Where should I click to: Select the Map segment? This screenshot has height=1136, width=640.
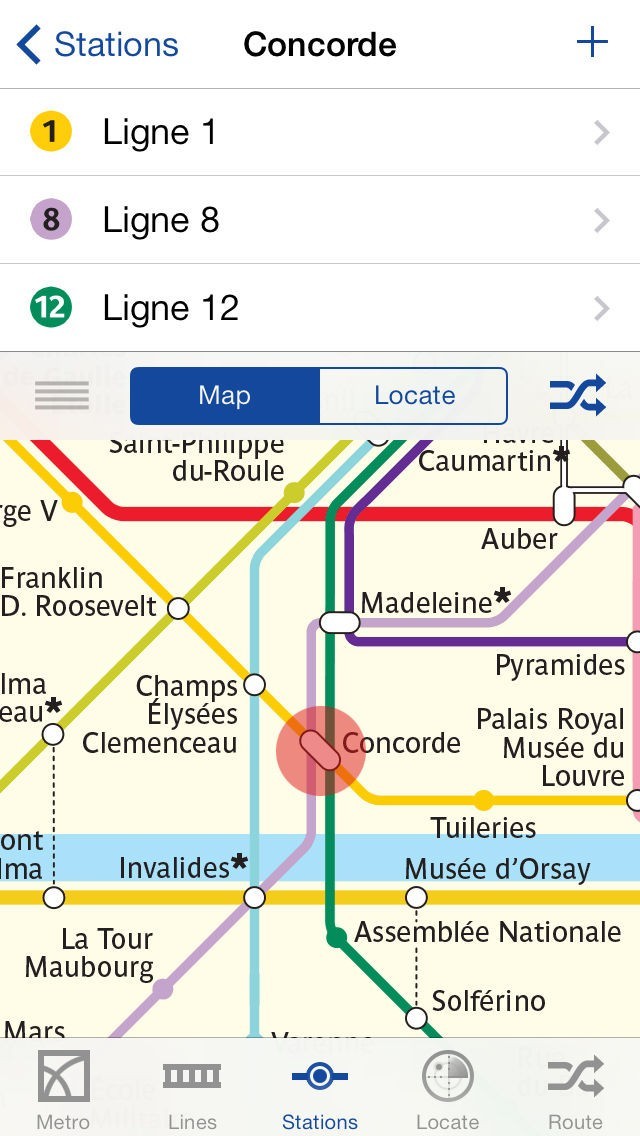(x=225, y=396)
